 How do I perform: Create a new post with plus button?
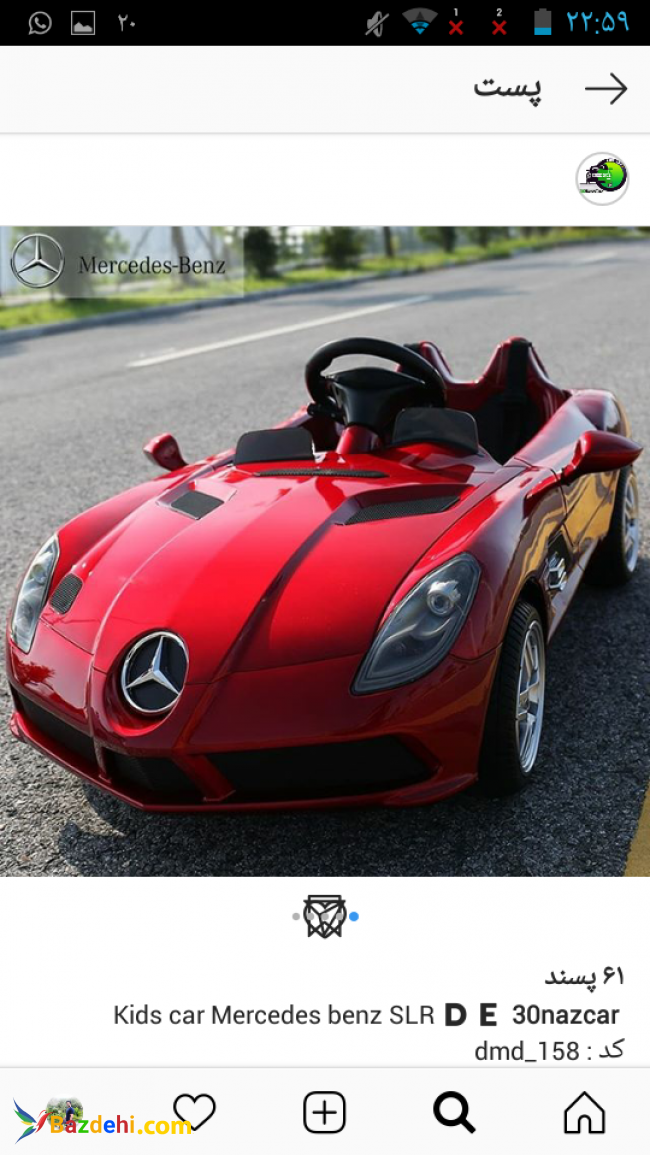324,1112
